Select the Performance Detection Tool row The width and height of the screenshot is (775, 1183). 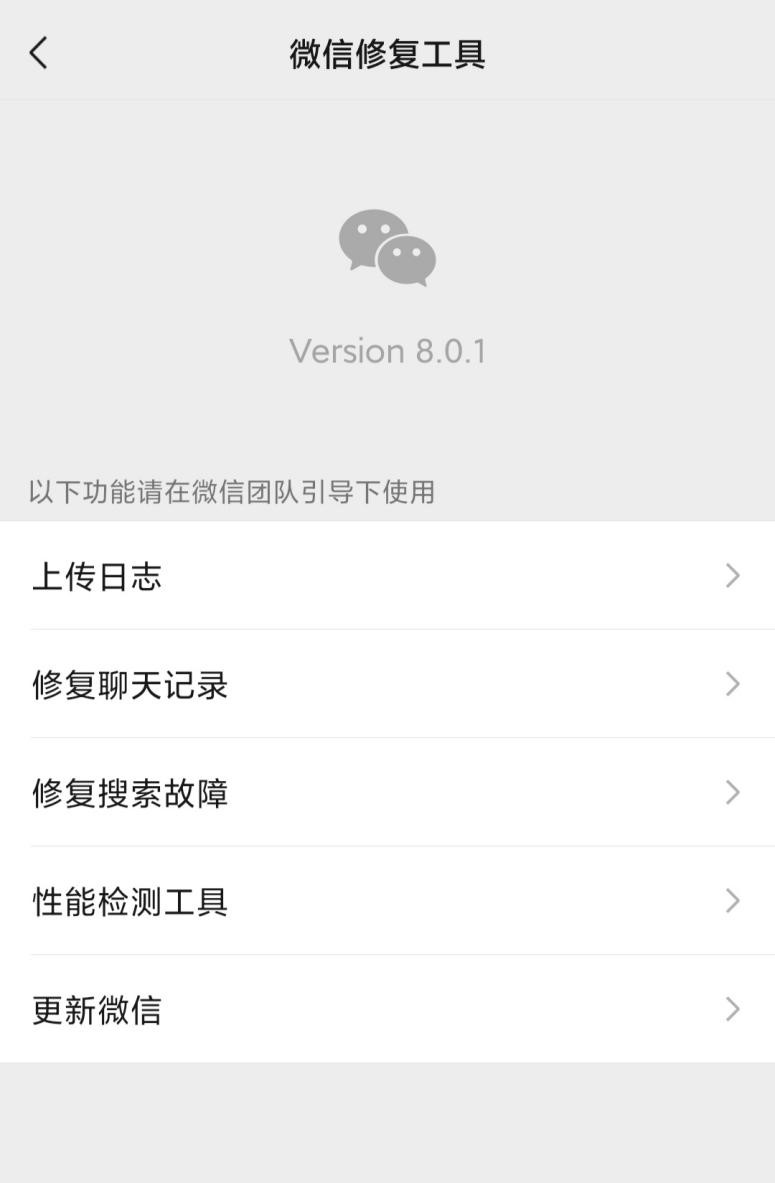[387, 901]
